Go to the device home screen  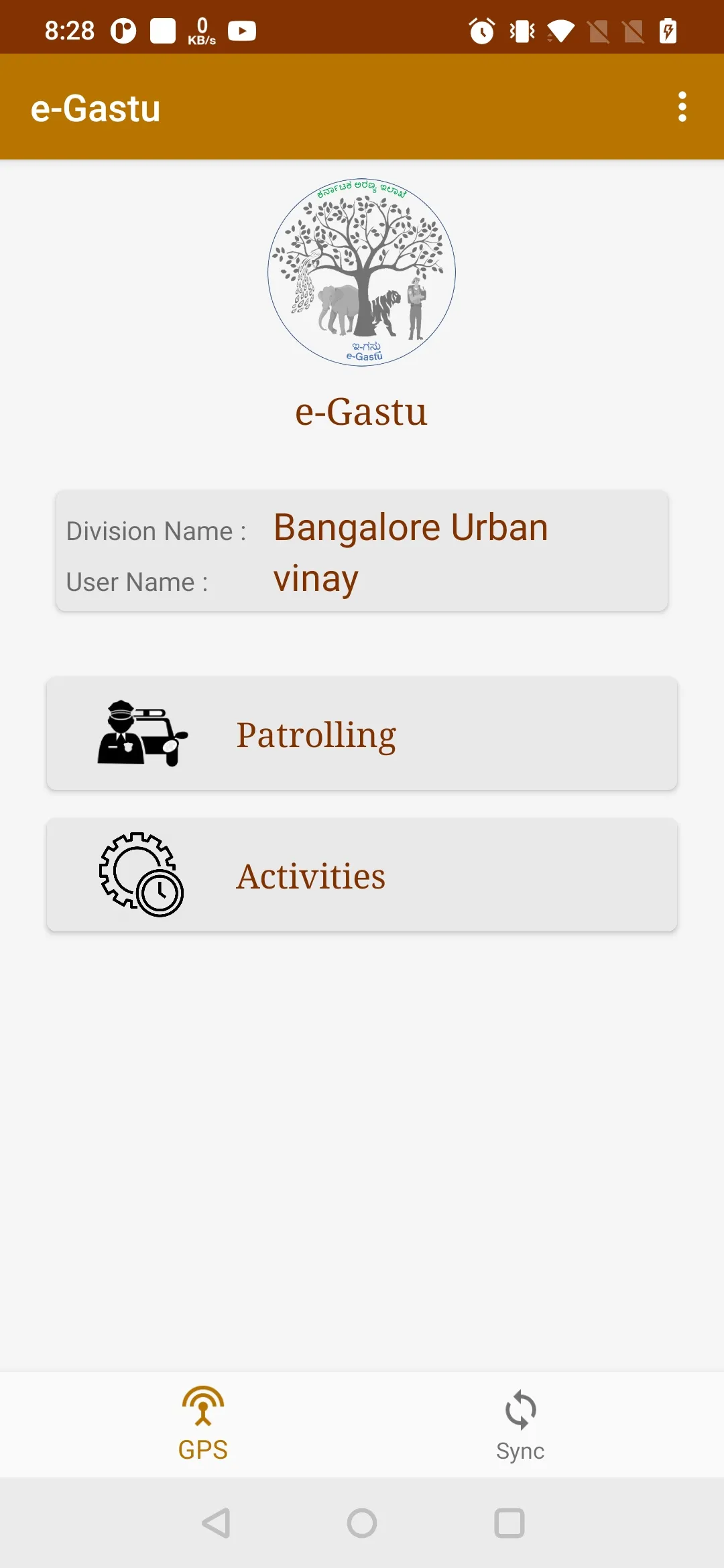362,1523
